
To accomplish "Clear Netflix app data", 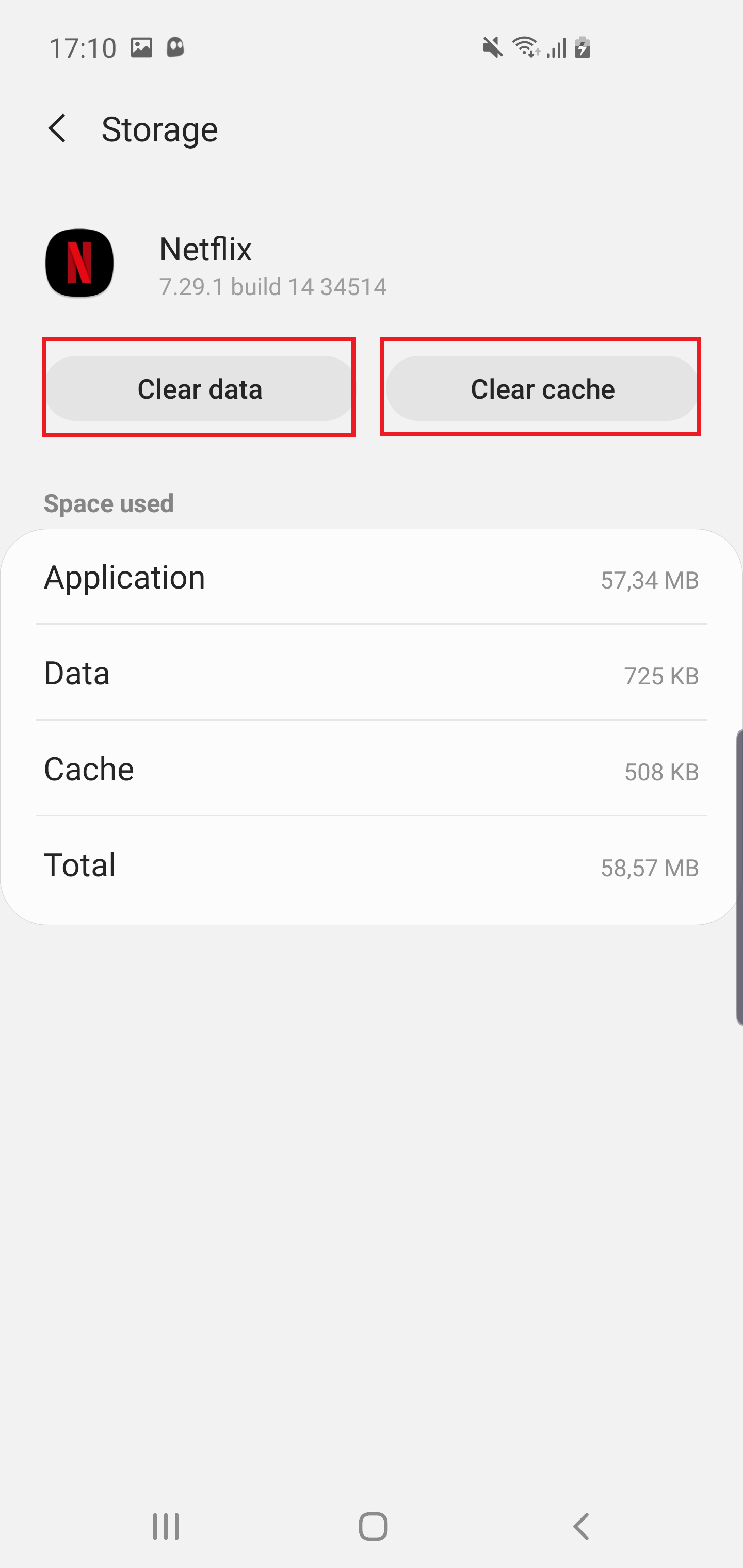I will click(x=199, y=388).
